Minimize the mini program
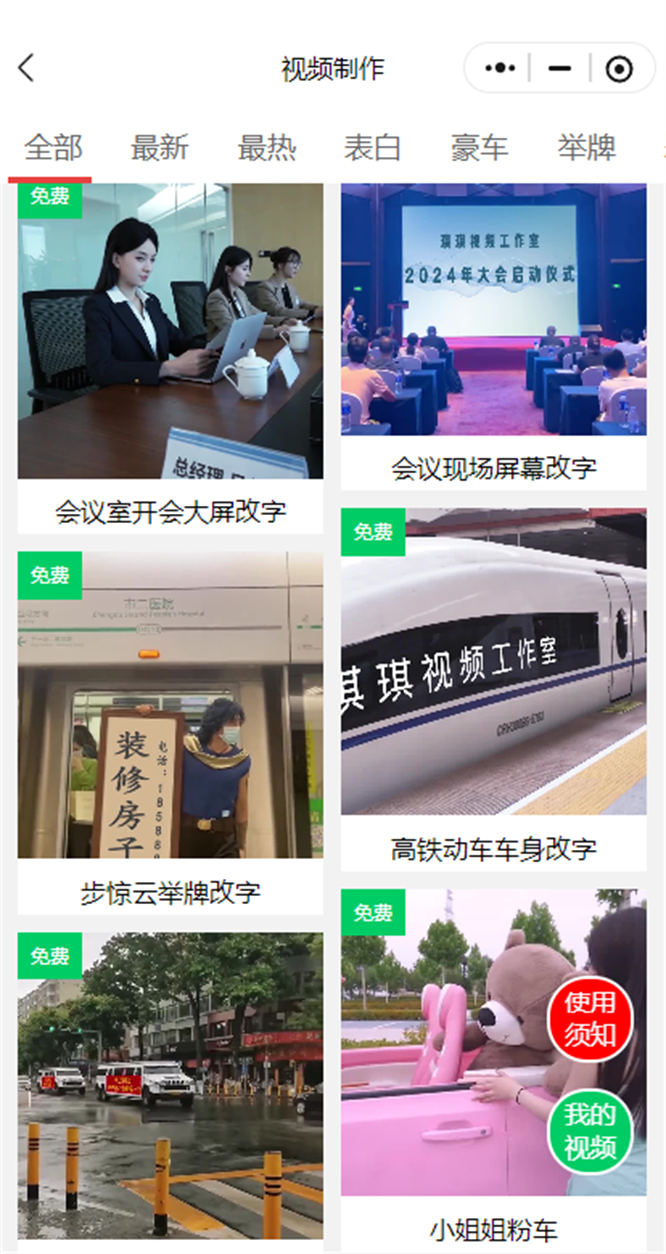Image resolution: width=666 pixels, height=1254 pixels. [x=560, y=69]
